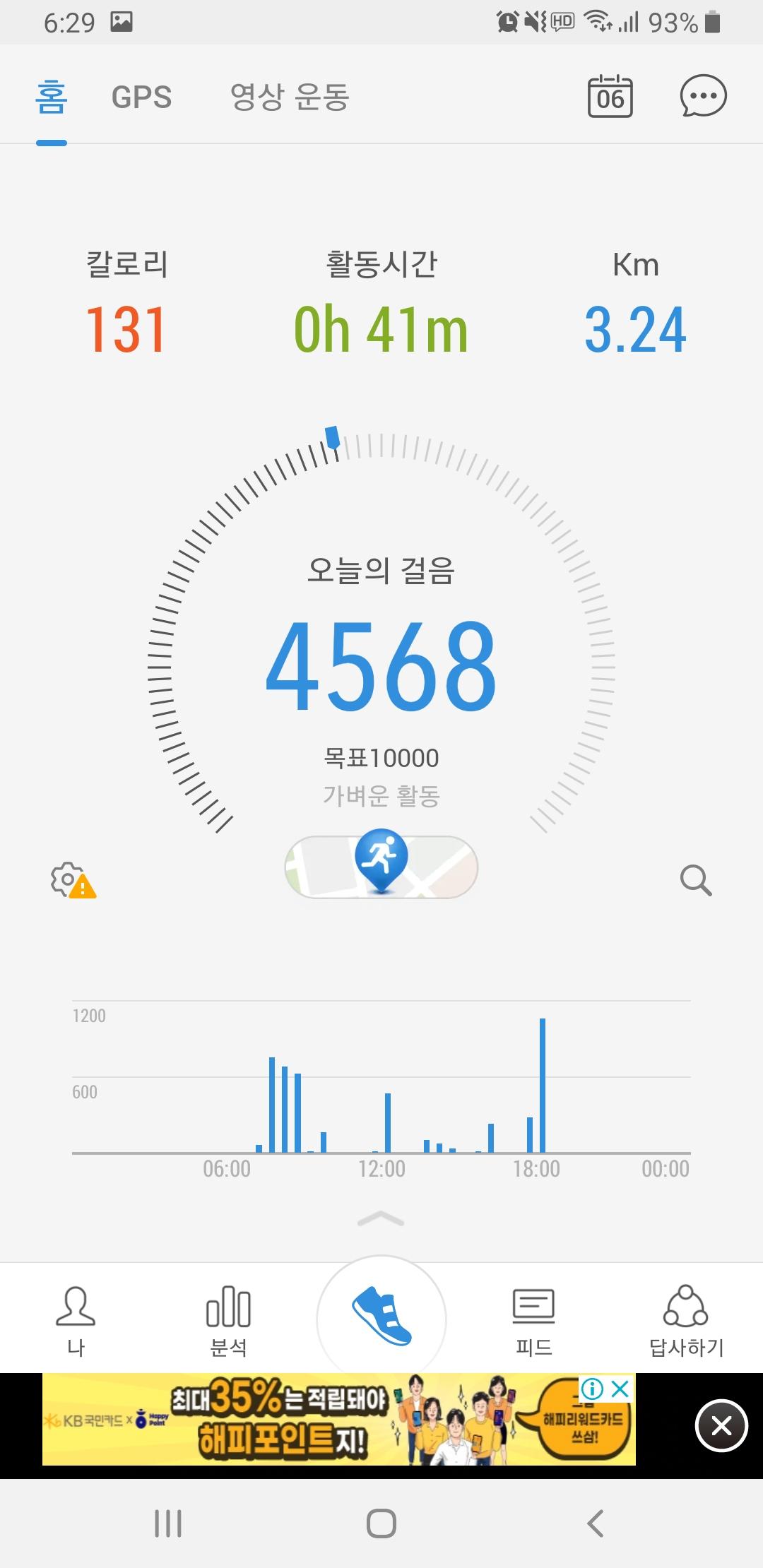Start GPS running from the map button
Image resolution: width=763 pixels, height=1568 pixels.
381,866
